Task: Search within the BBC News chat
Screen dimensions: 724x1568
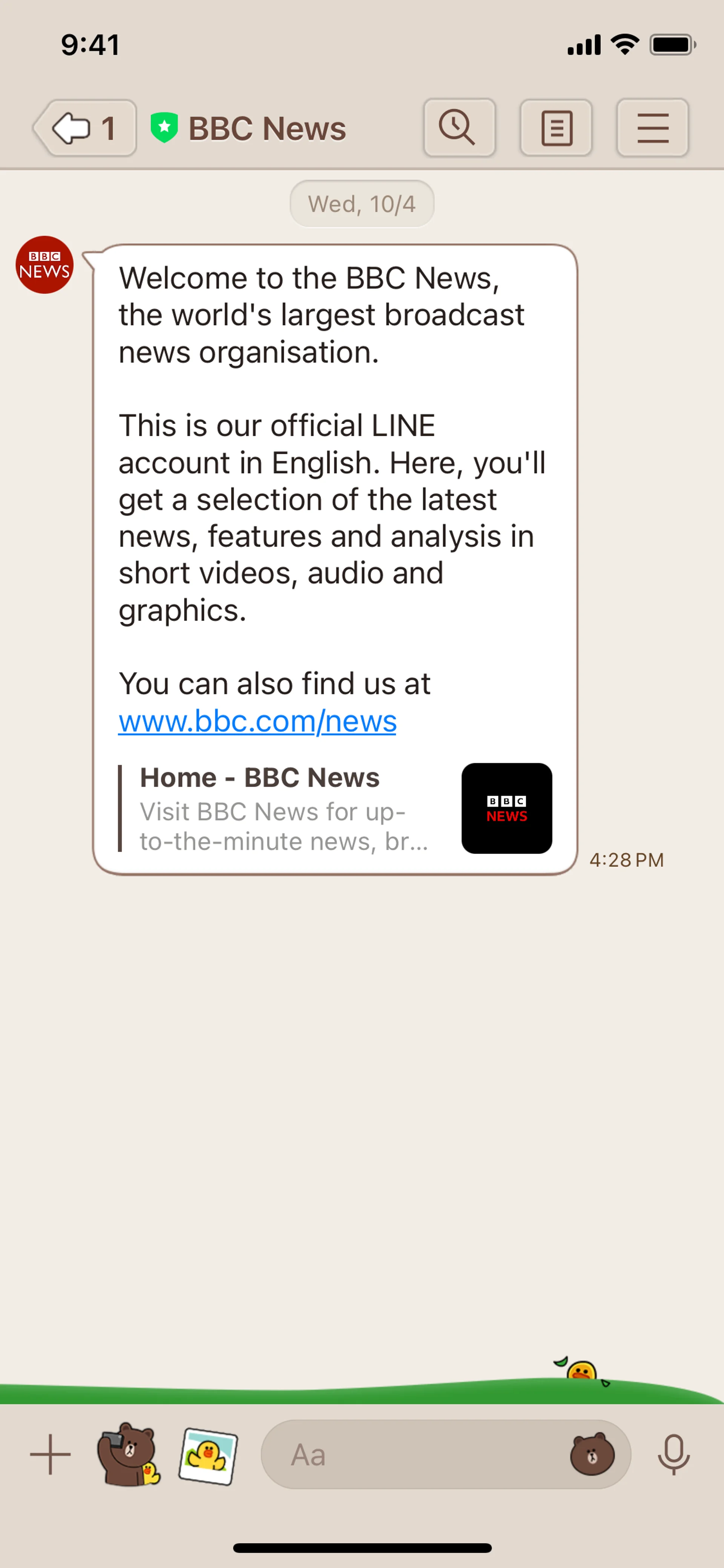Action: (459, 128)
